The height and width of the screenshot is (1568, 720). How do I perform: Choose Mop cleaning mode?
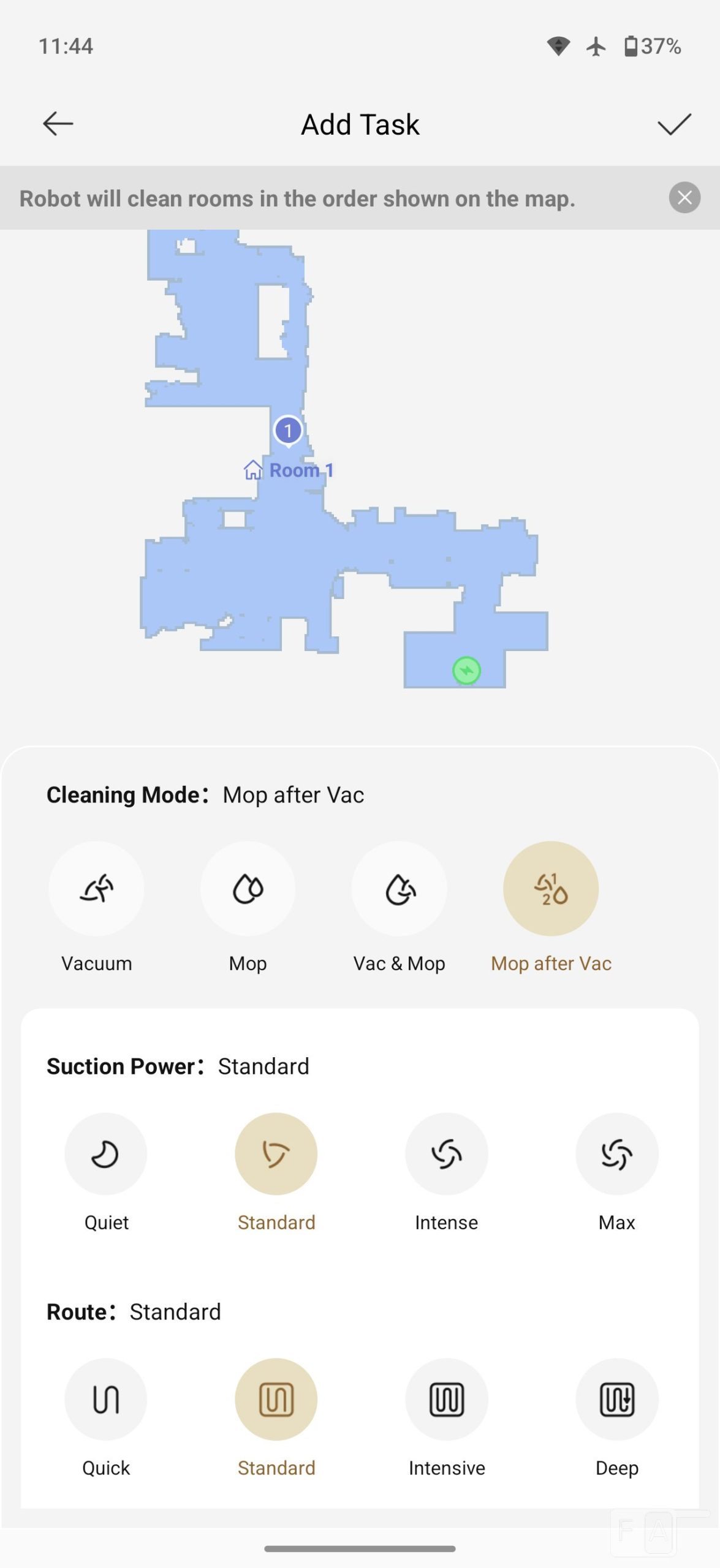[x=248, y=889]
